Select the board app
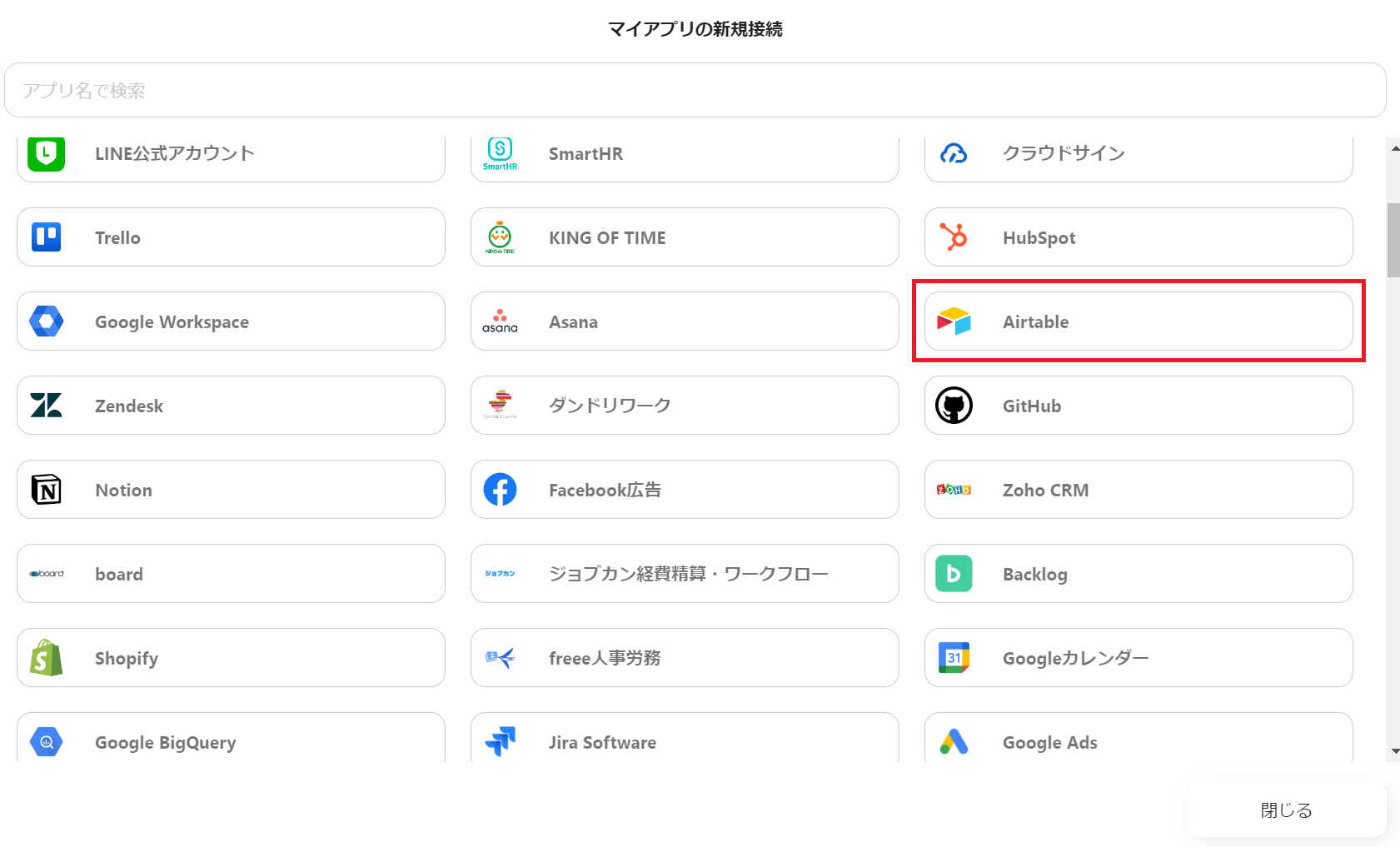 pos(231,574)
